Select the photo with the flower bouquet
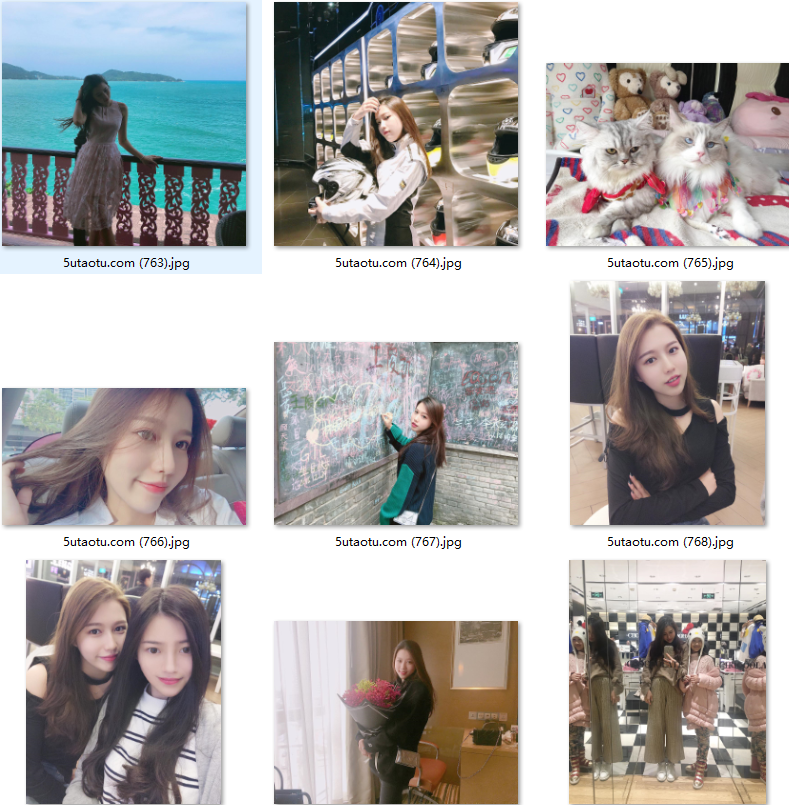This screenshot has height=805, width=789. tap(396, 712)
